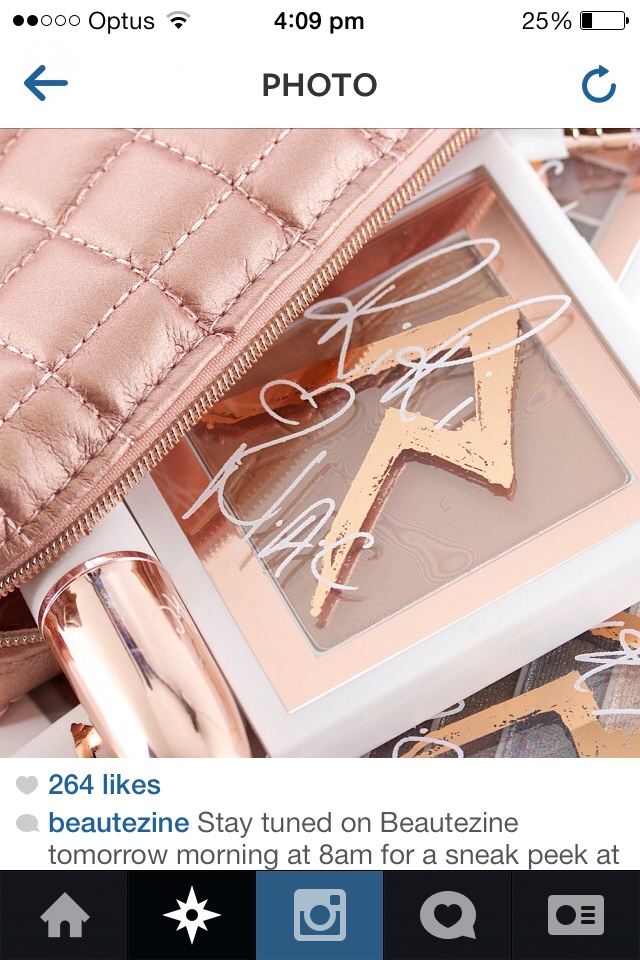Screen dimensions: 640x960
Task: Refresh the photo page
Action: (x=598, y=86)
